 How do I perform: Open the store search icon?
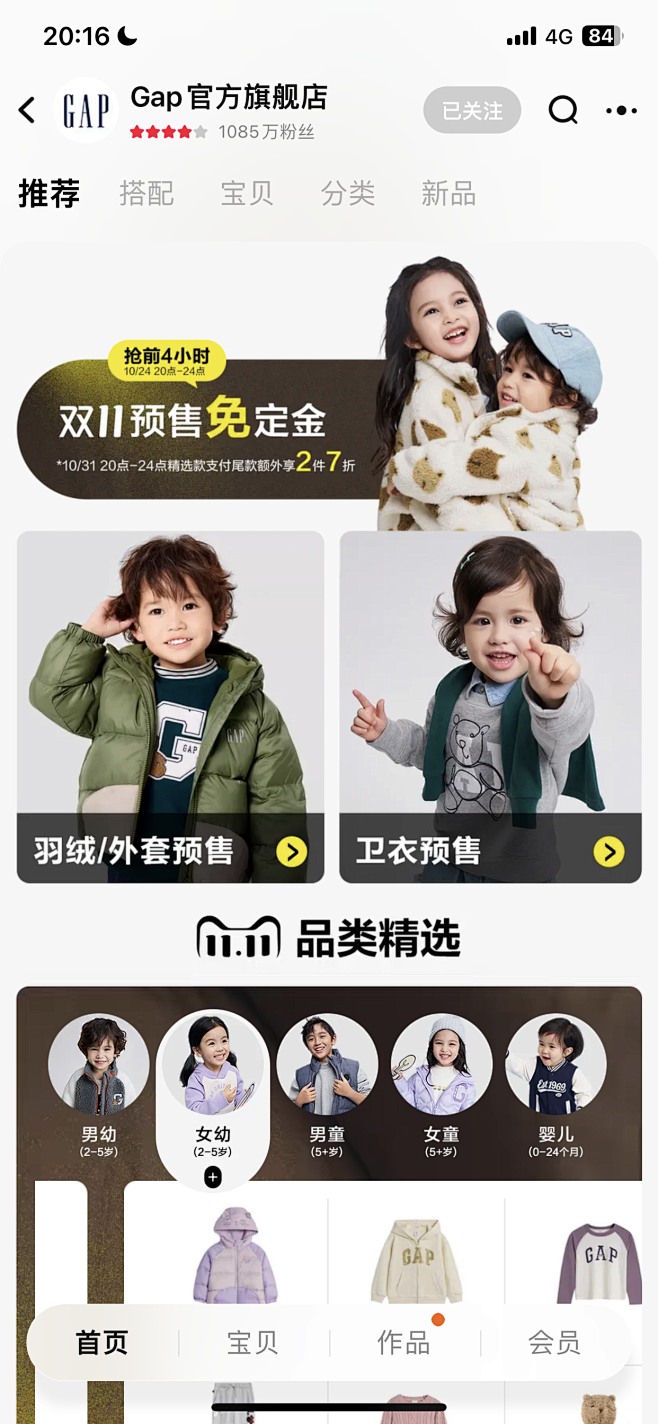[563, 110]
